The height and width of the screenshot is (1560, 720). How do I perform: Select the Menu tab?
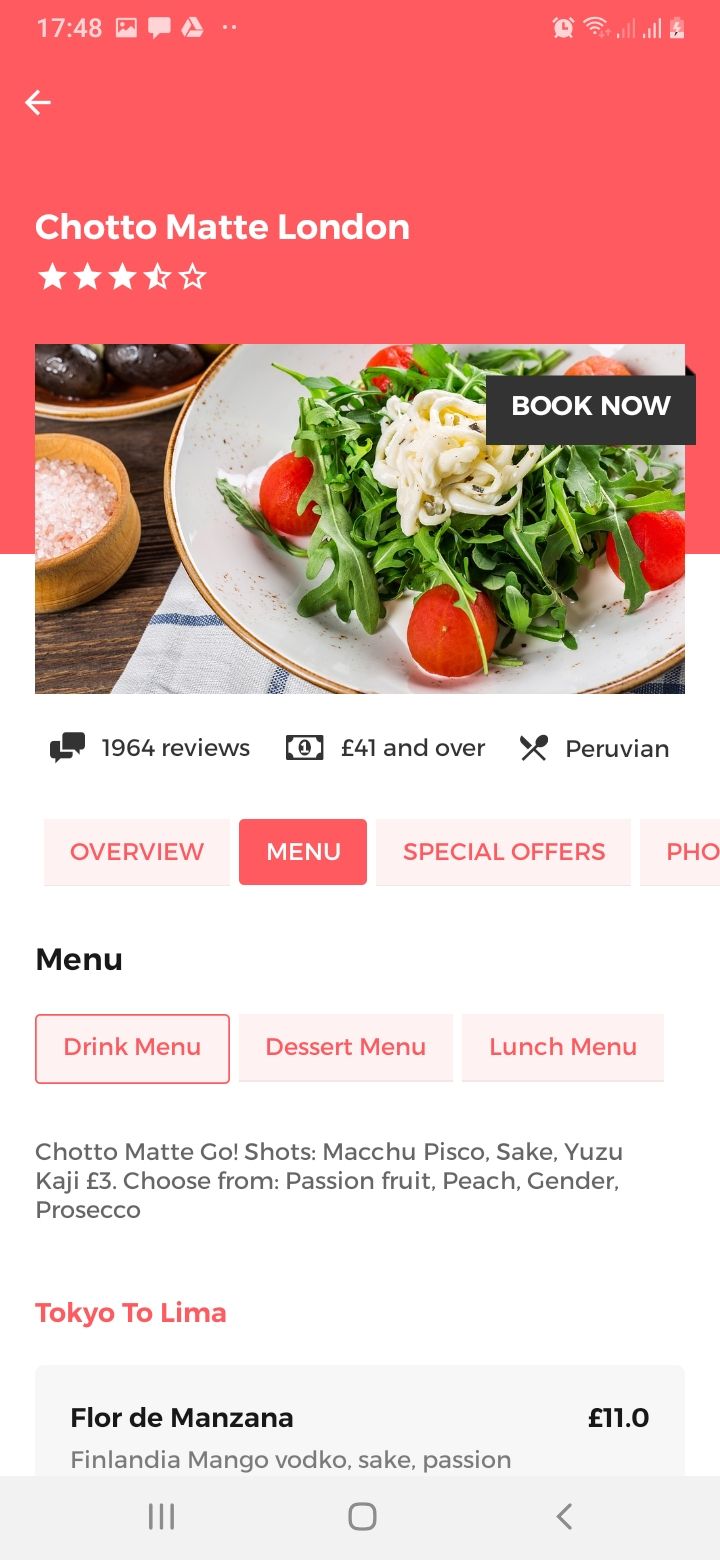[303, 852]
